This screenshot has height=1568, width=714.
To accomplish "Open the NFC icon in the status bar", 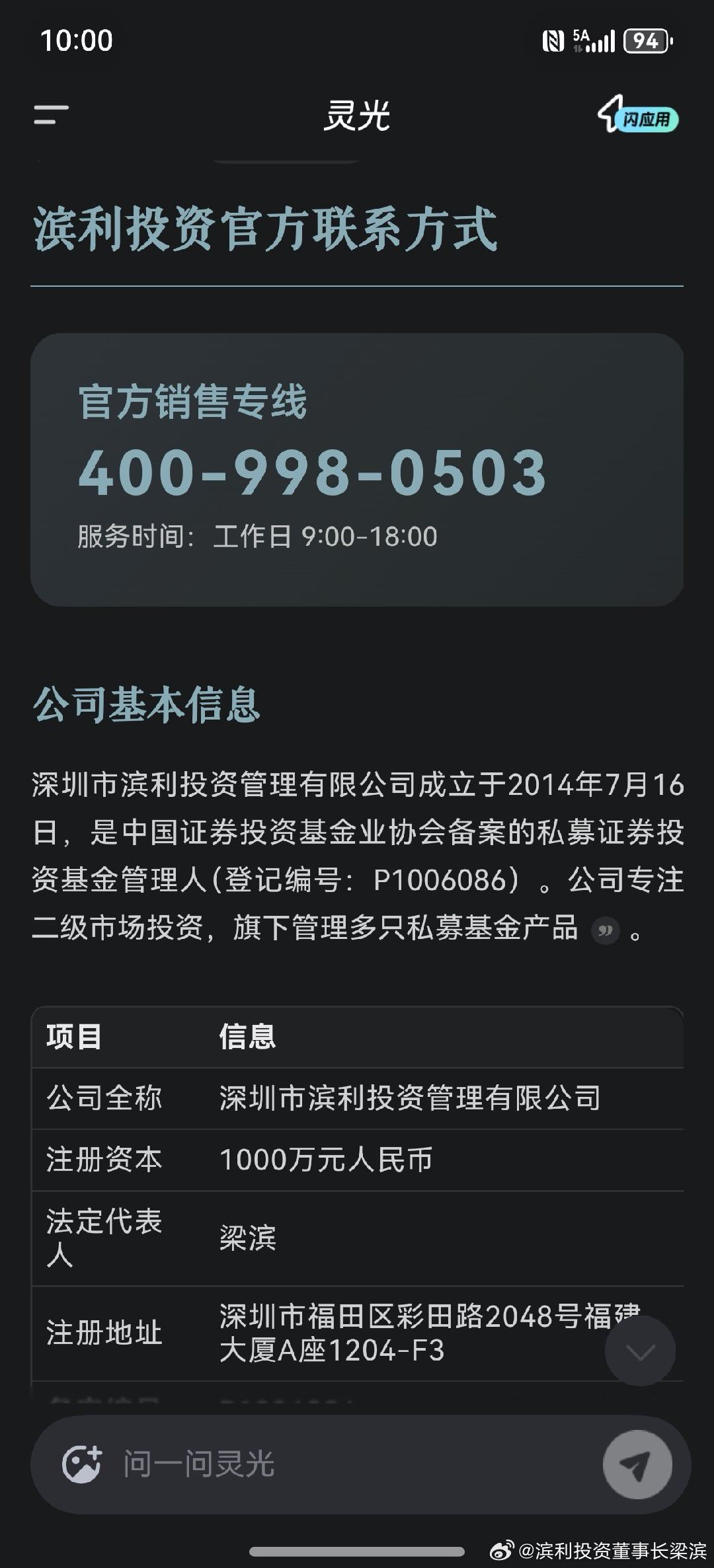I will pos(553,41).
